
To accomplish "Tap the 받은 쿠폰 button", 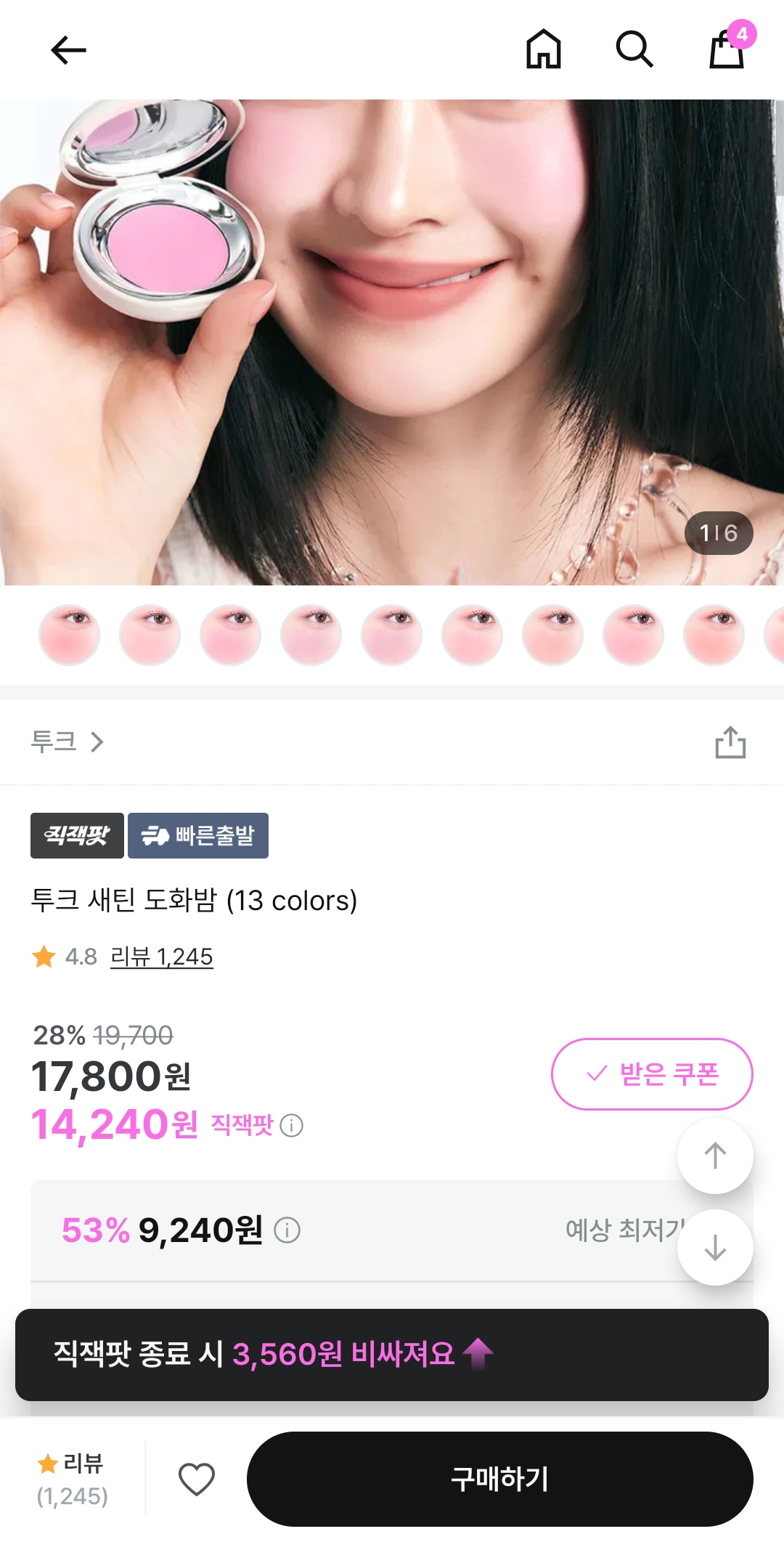I will point(652,1074).
